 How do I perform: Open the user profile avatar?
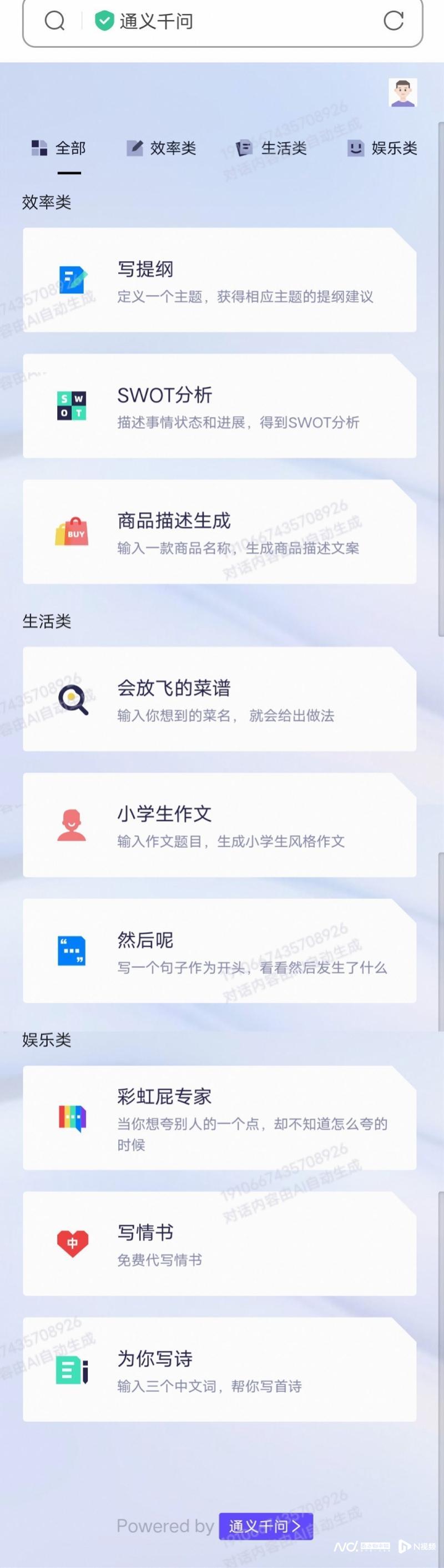[402, 93]
